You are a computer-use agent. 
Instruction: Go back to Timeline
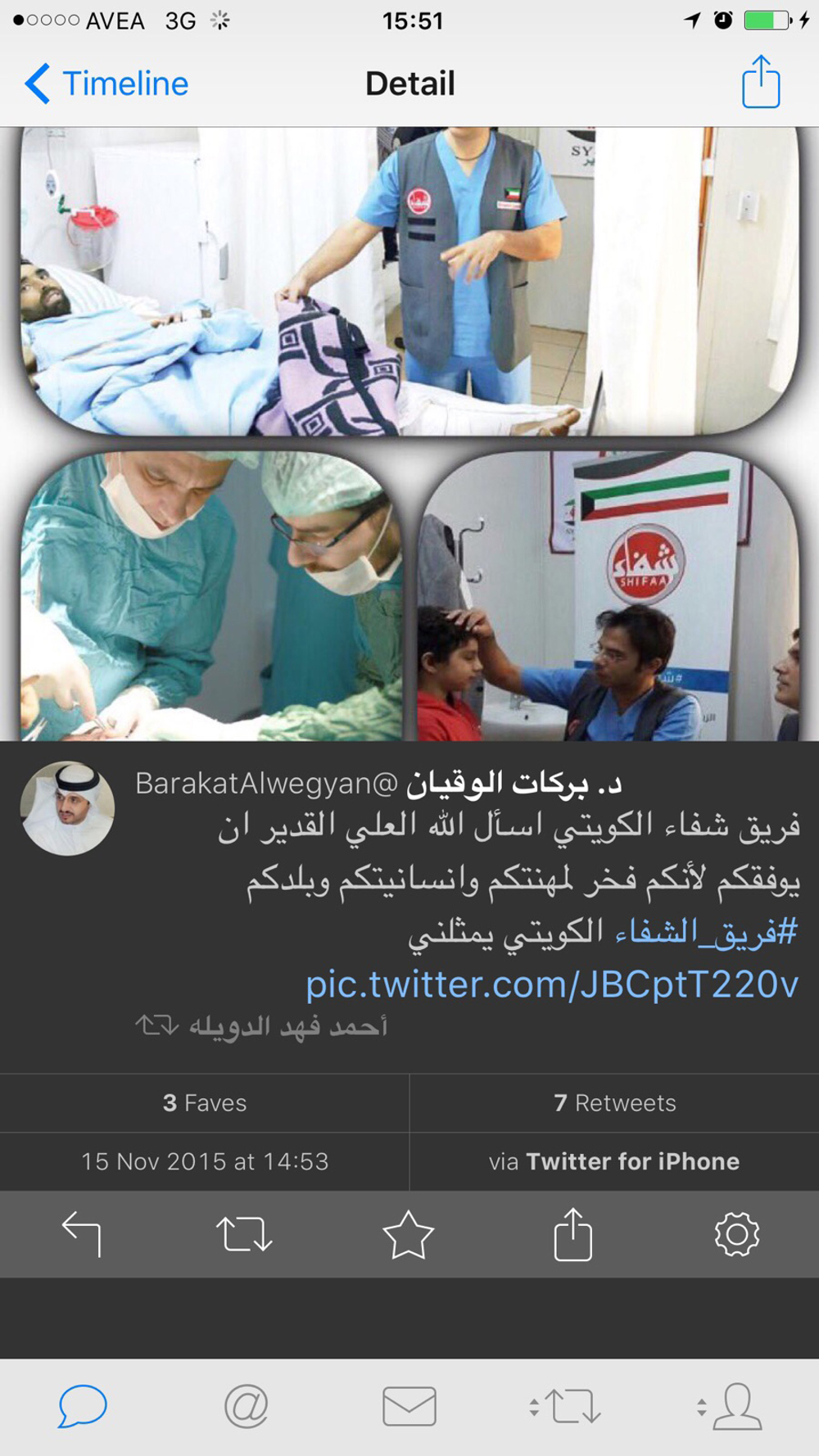click(x=106, y=84)
